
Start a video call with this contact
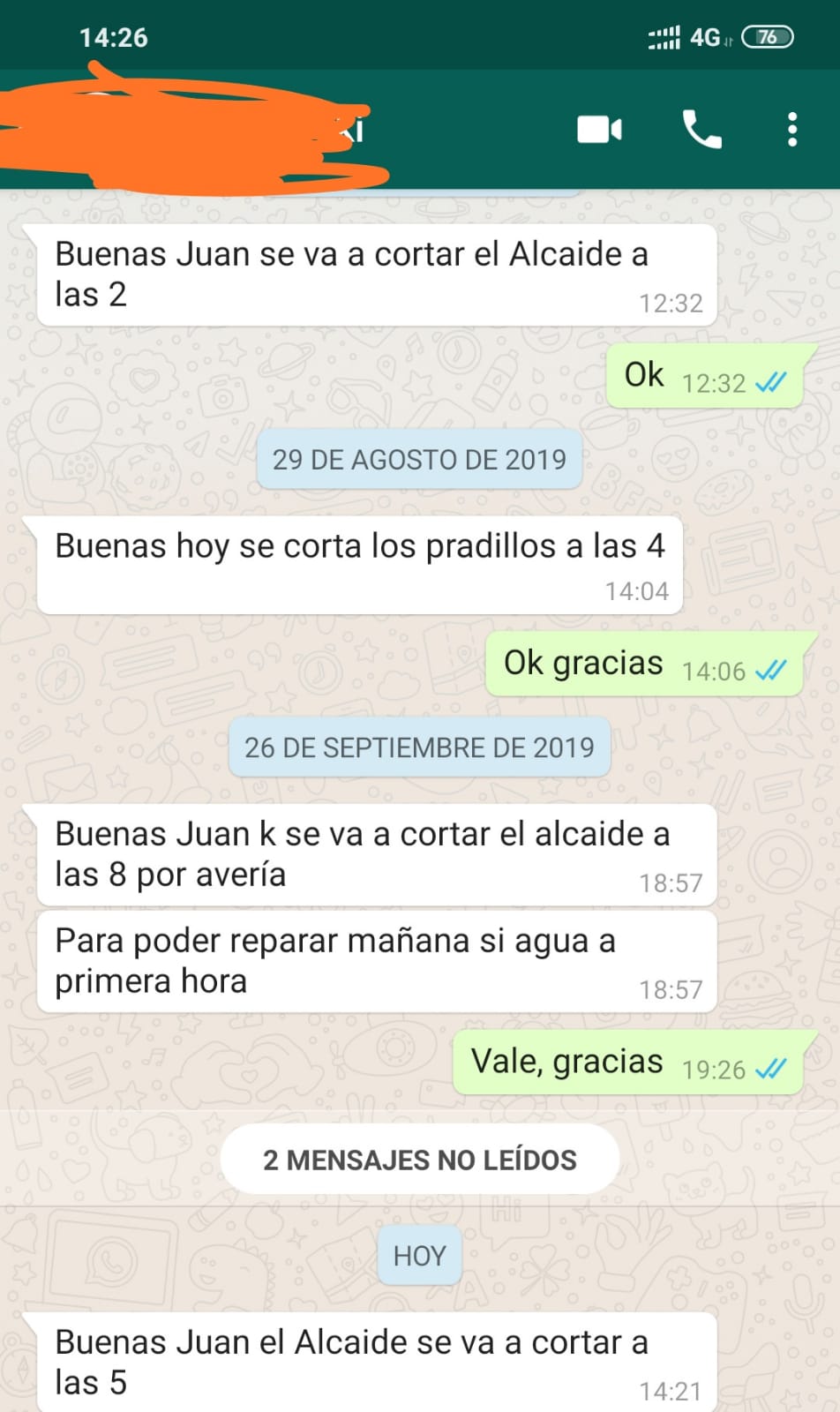click(599, 130)
